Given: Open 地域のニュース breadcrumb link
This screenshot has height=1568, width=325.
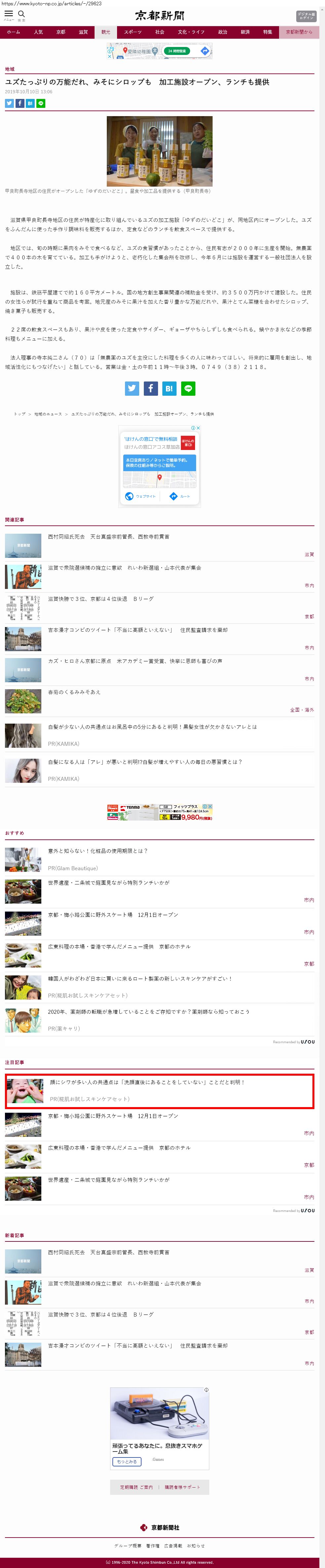Looking at the screenshot, I should [48, 414].
